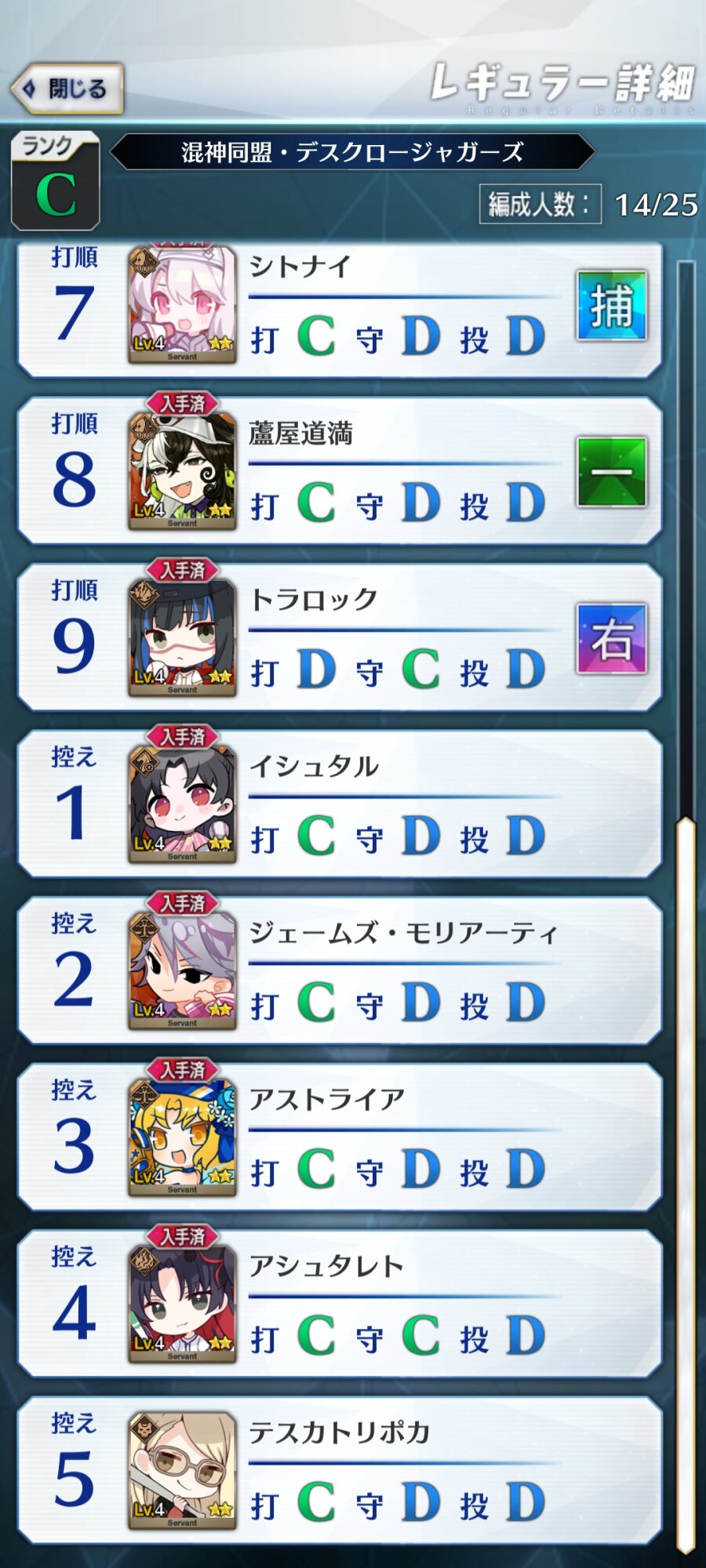Open シトナイ's player row

point(339,310)
